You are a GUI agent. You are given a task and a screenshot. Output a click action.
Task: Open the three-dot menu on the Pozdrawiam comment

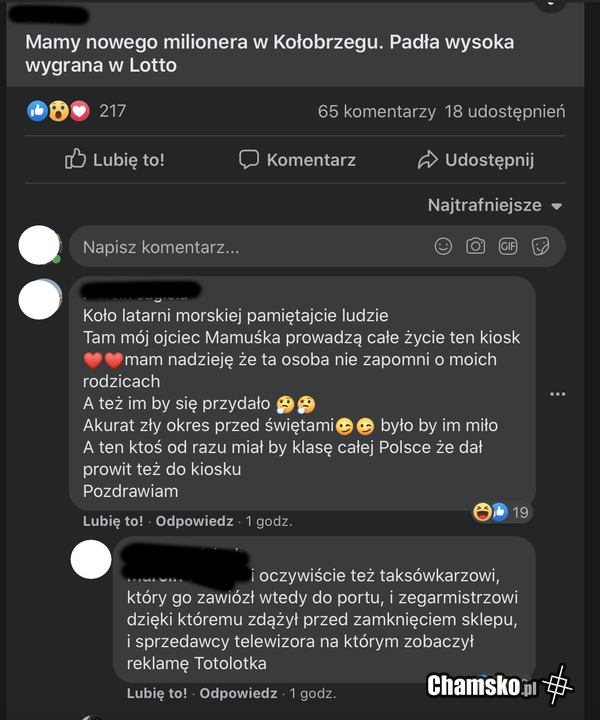click(558, 395)
